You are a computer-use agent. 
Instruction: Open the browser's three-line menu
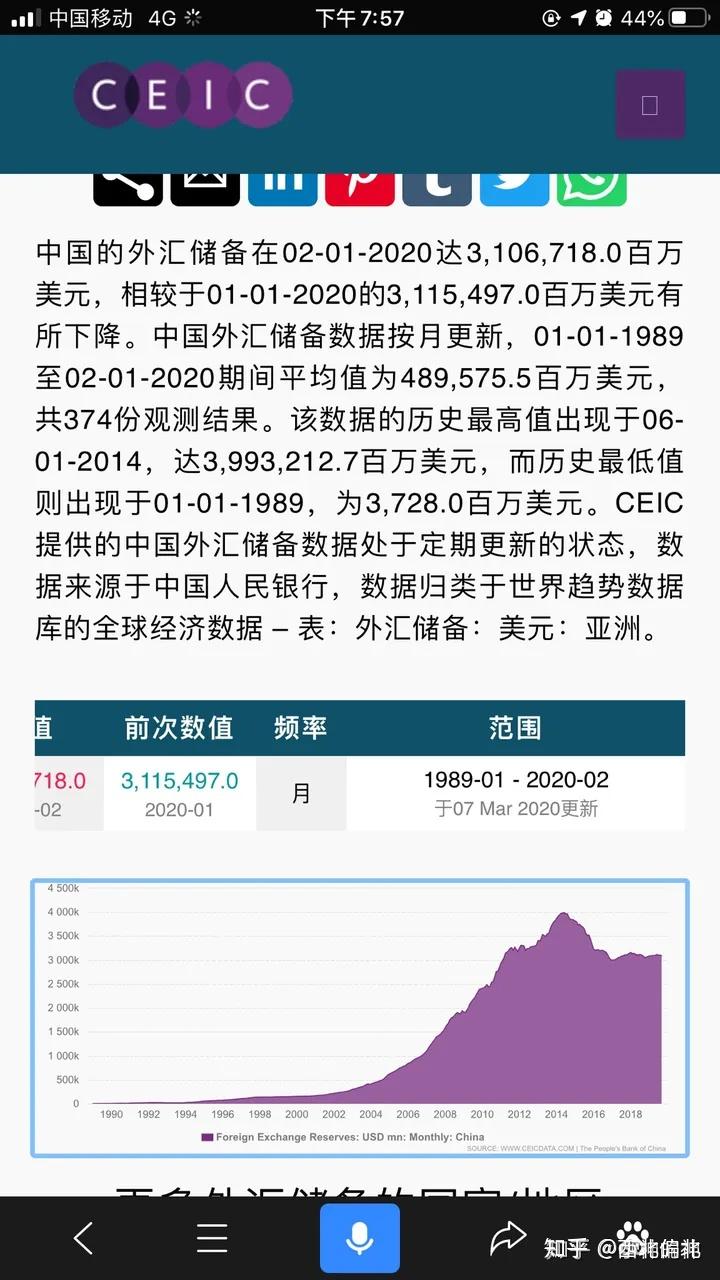(212, 1238)
